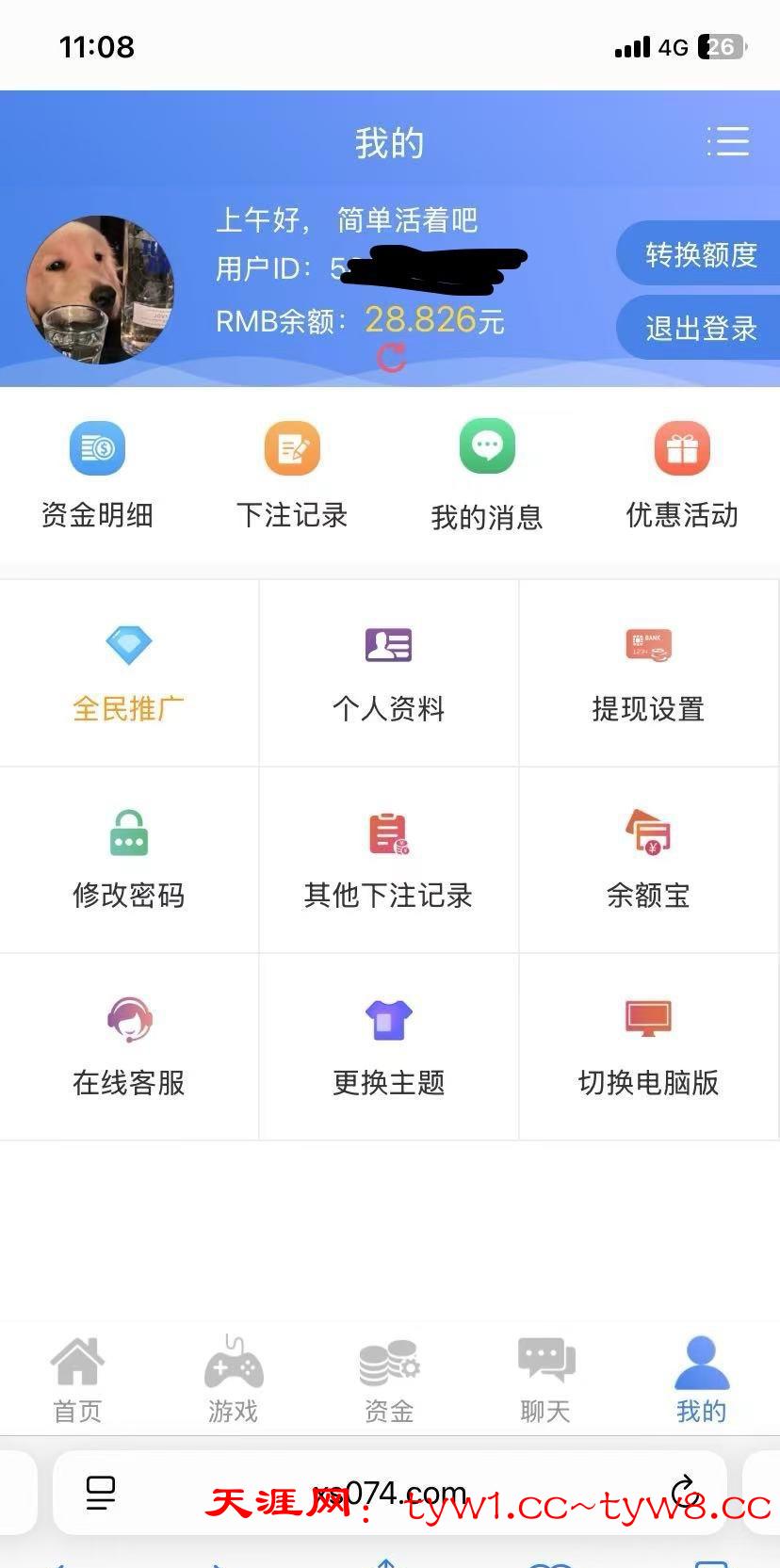Tap the 转换额度 button
The image size is (780, 1568).
tap(701, 254)
